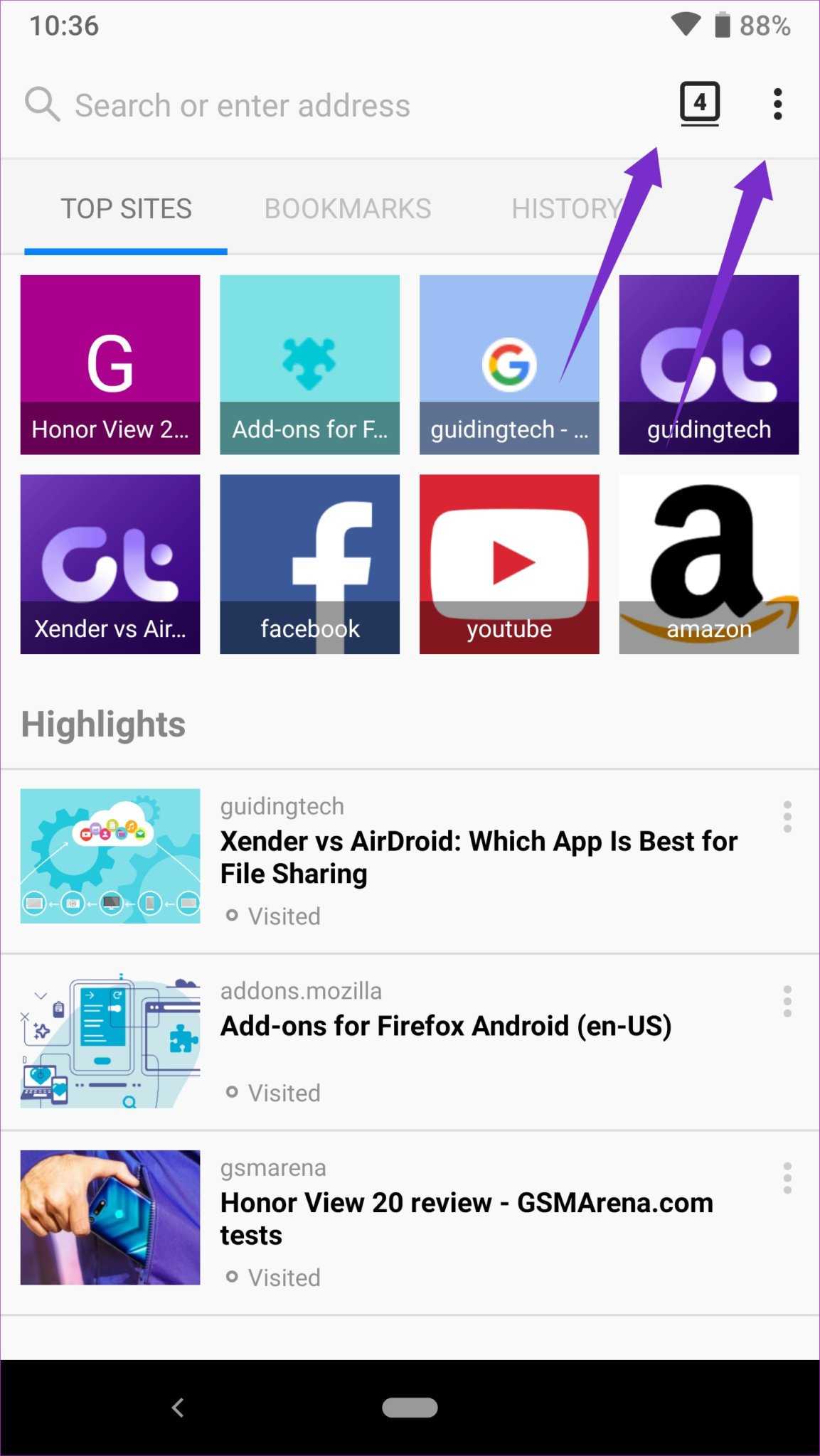Show options for the Xender vs AirDroid highlight

point(787,817)
